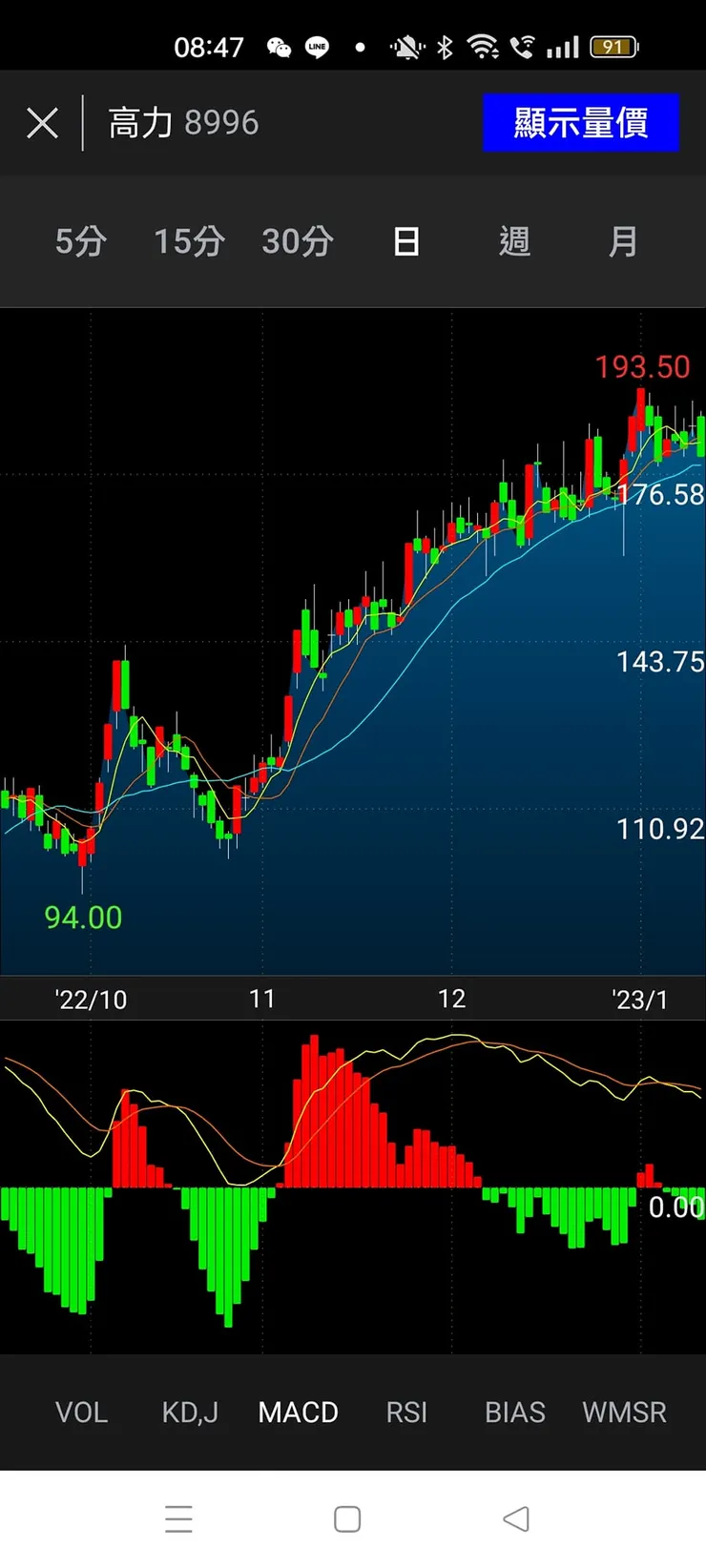Viewport: 706px width, 1568px height.
Task: Open the WMSR indicator
Action: tap(624, 1412)
